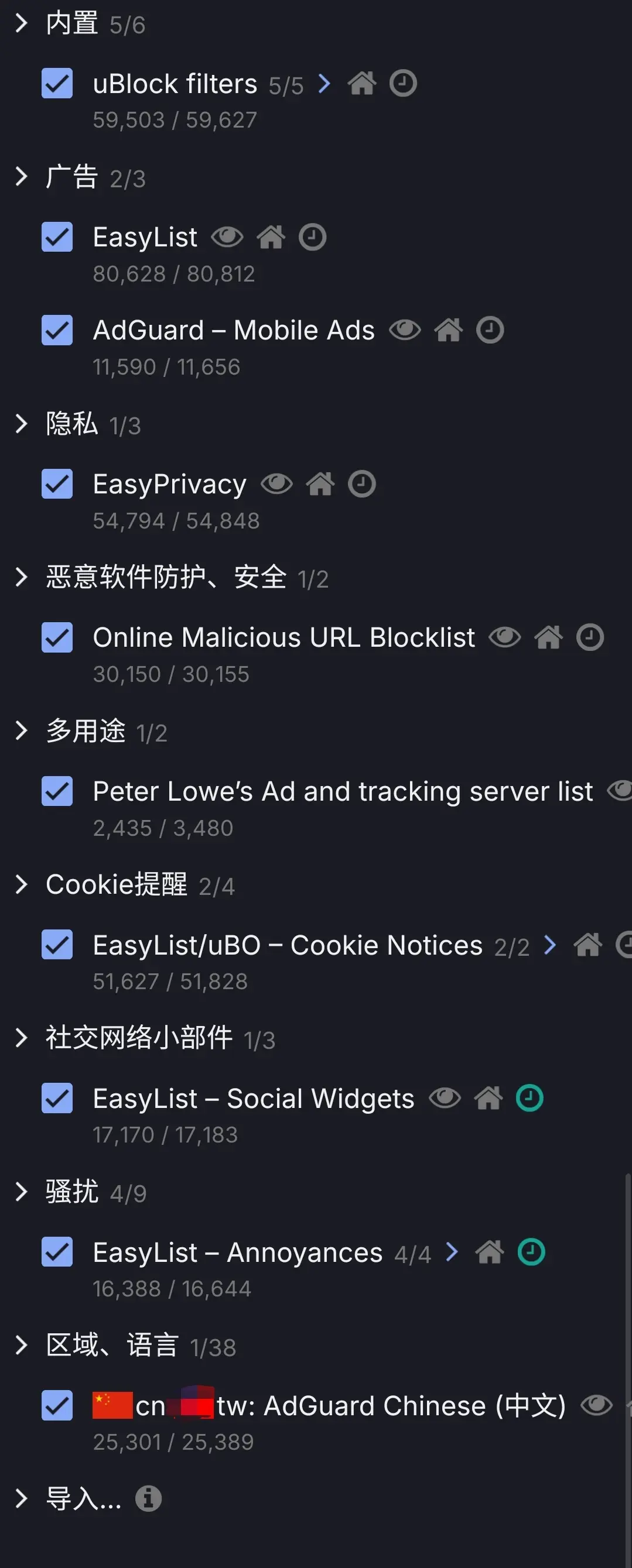Toggle the EasyPrivacy checkbox
The image size is (632, 1568).
point(57,484)
